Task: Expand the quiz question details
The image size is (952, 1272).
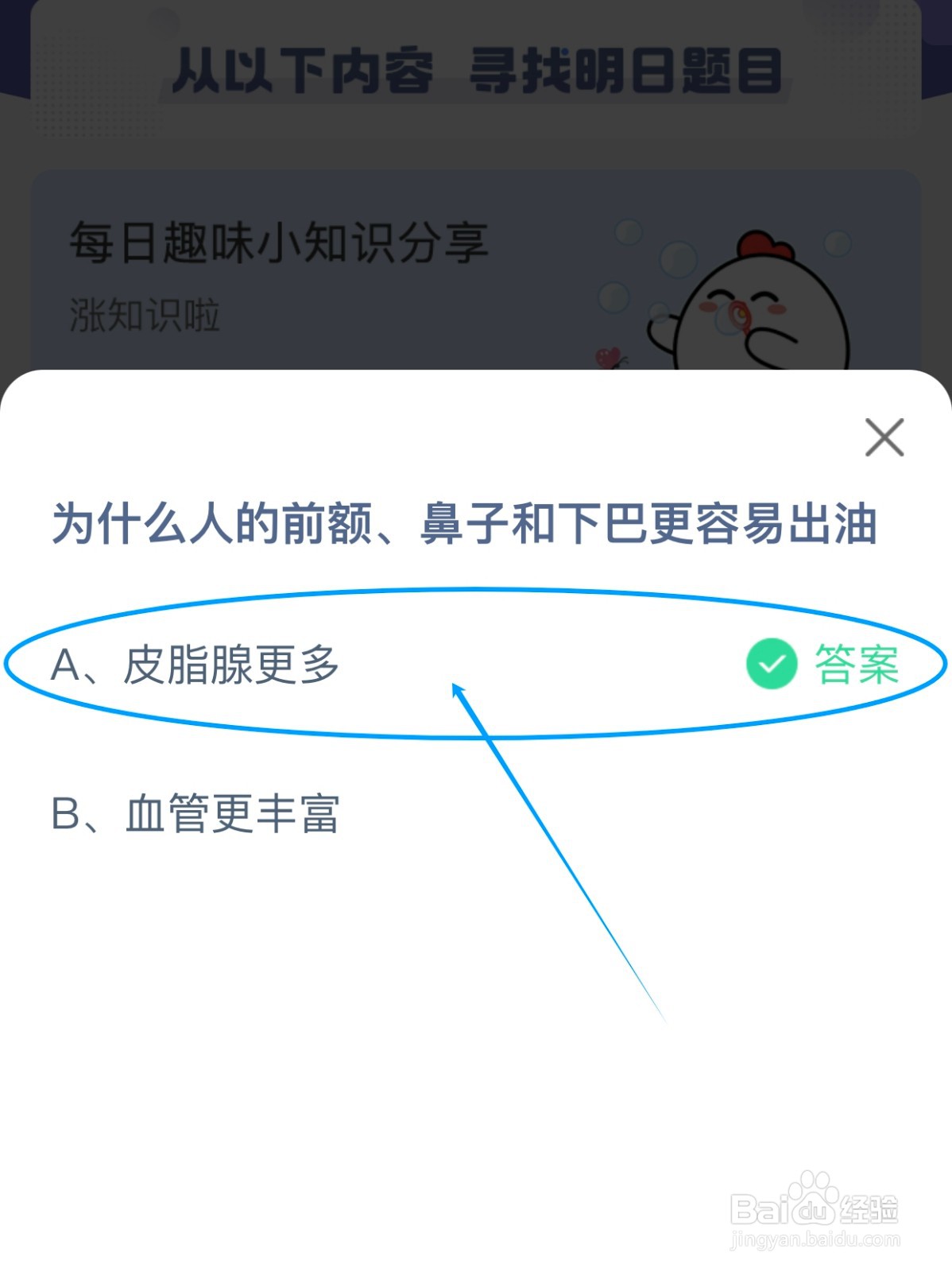Action: coord(465,522)
